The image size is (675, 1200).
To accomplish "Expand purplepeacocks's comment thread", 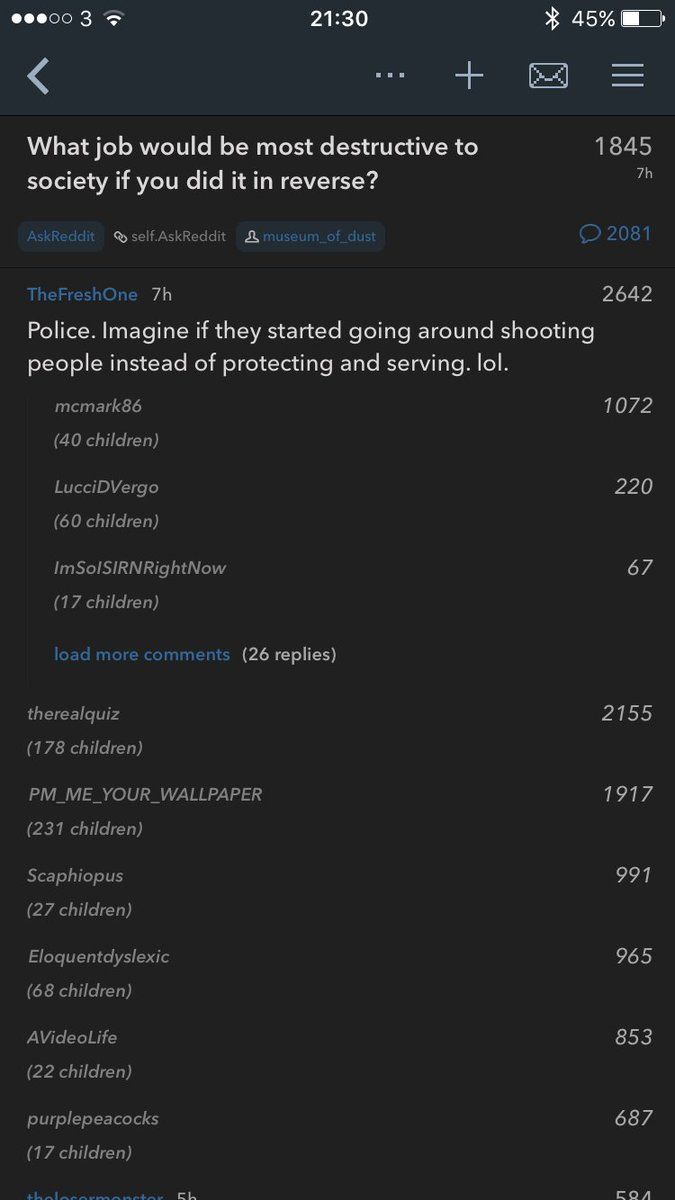I will [x=93, y=1119].
